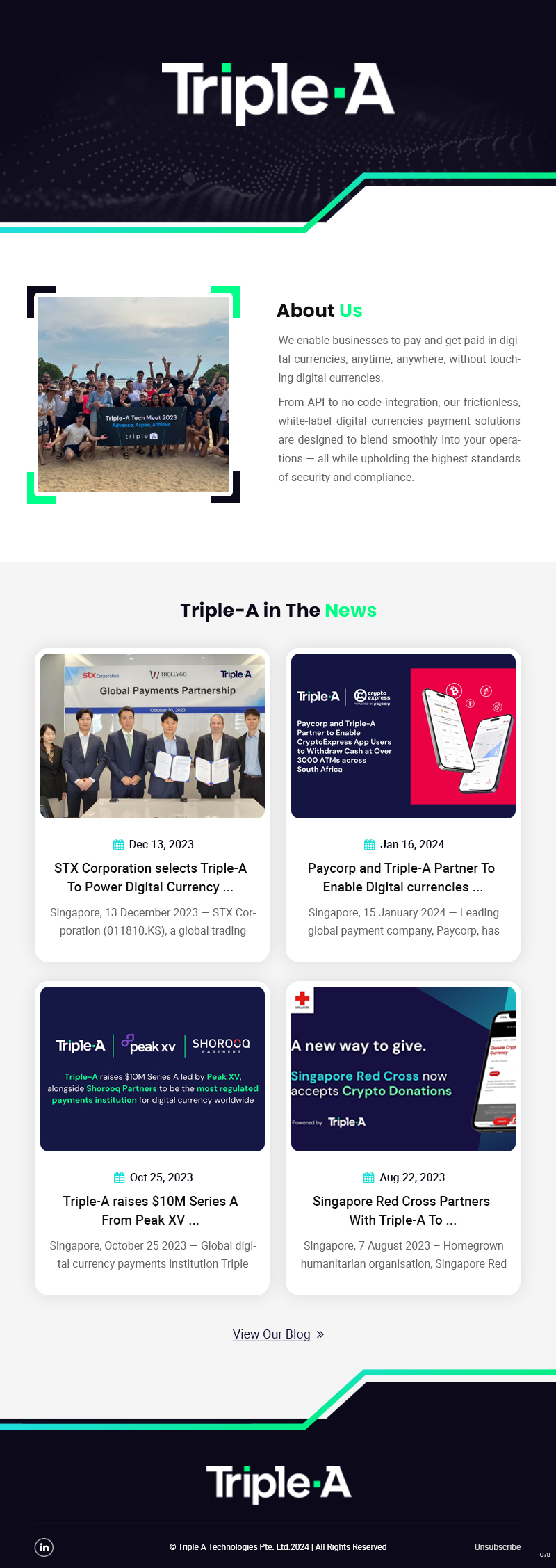Follow the View Our Blog link
Viewport: 556px width, 1568px height.
272,1334
